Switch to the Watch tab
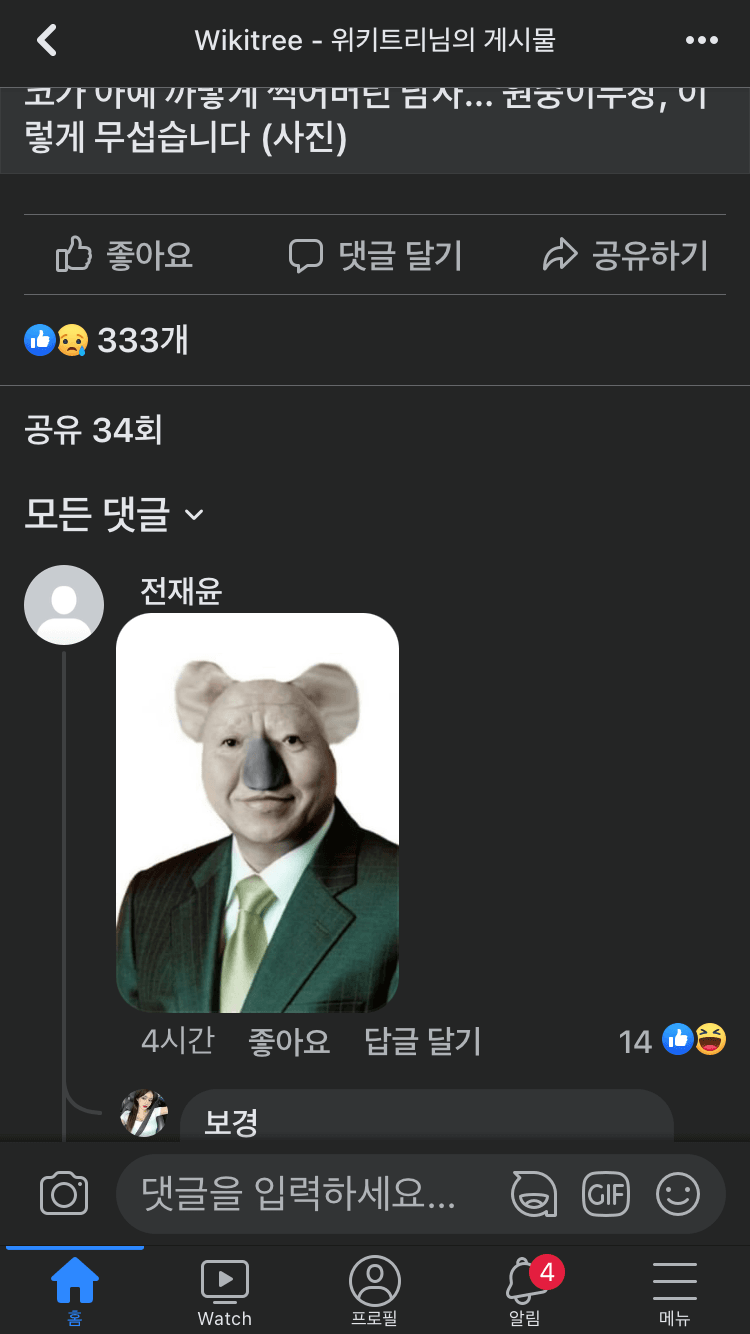Viewport: 750px width, 1334px height. 225,1292
